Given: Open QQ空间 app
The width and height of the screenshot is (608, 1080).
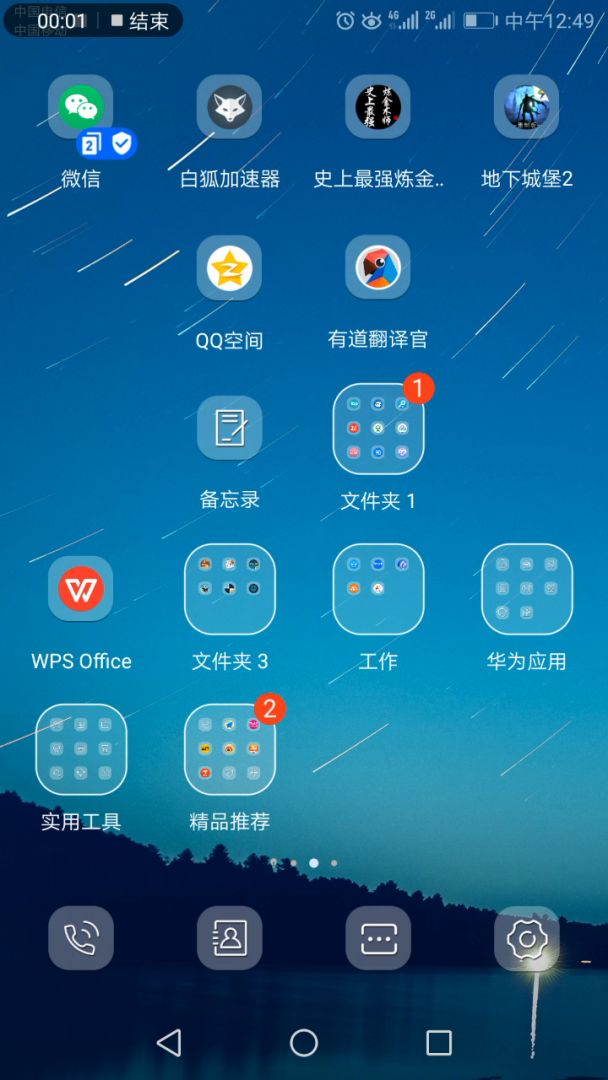Looking at the screenshot, I should click(x=229, y=268).
